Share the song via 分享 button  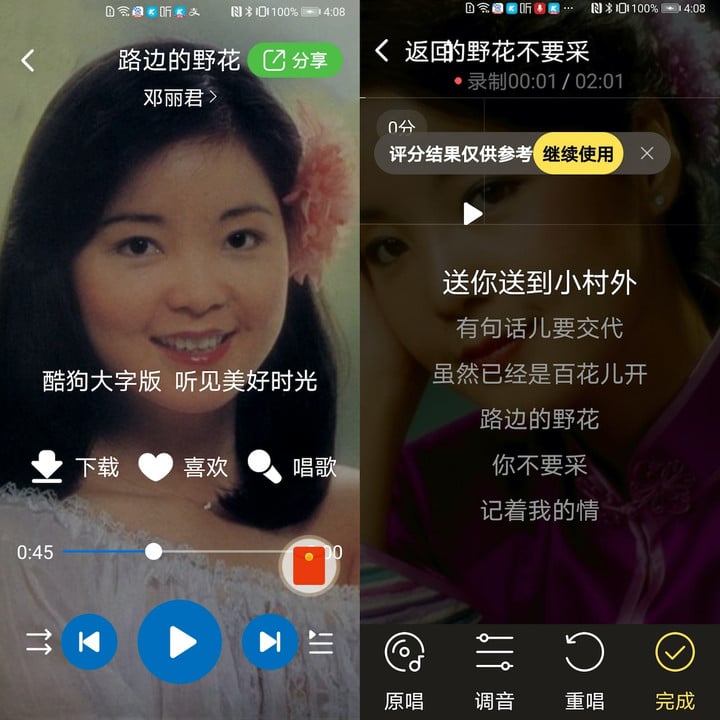point(295,60)
